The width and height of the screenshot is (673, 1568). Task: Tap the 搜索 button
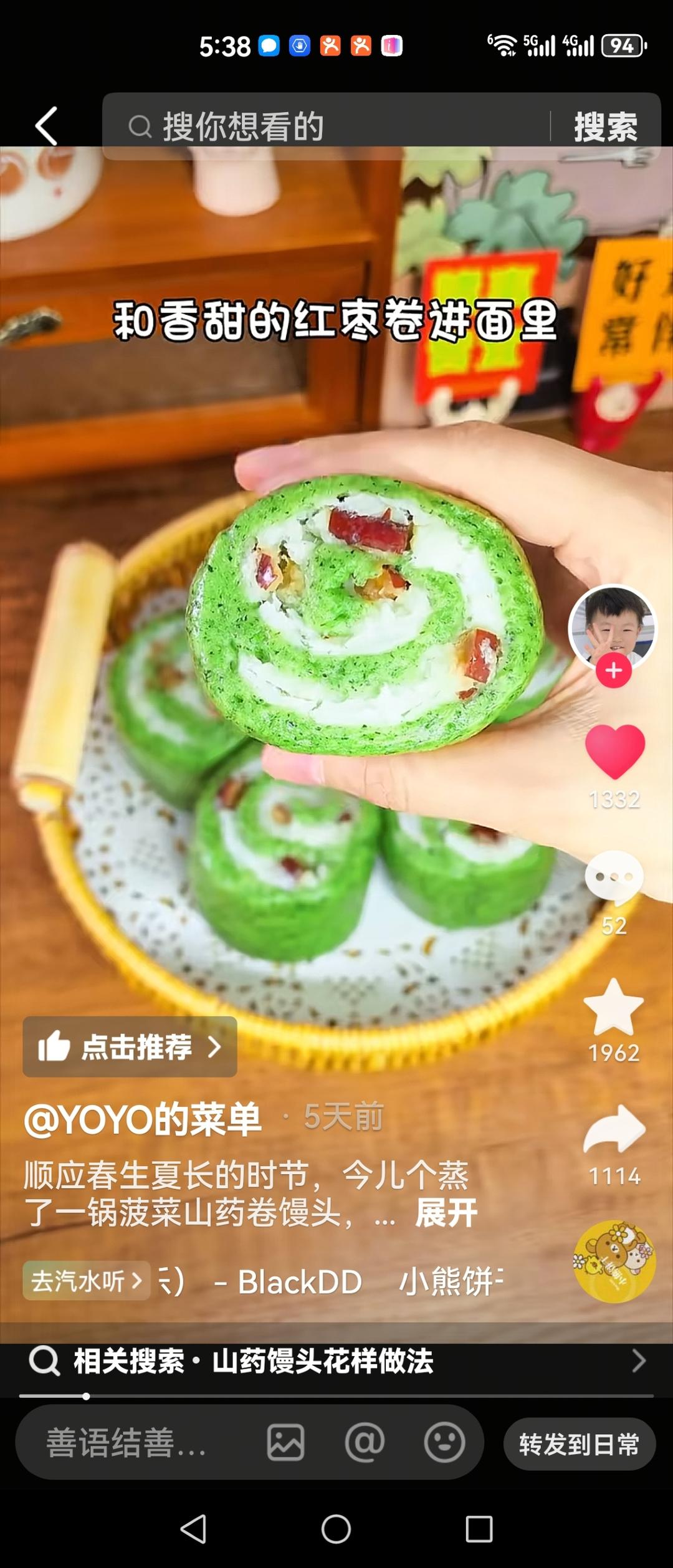(x=605, y=127)
